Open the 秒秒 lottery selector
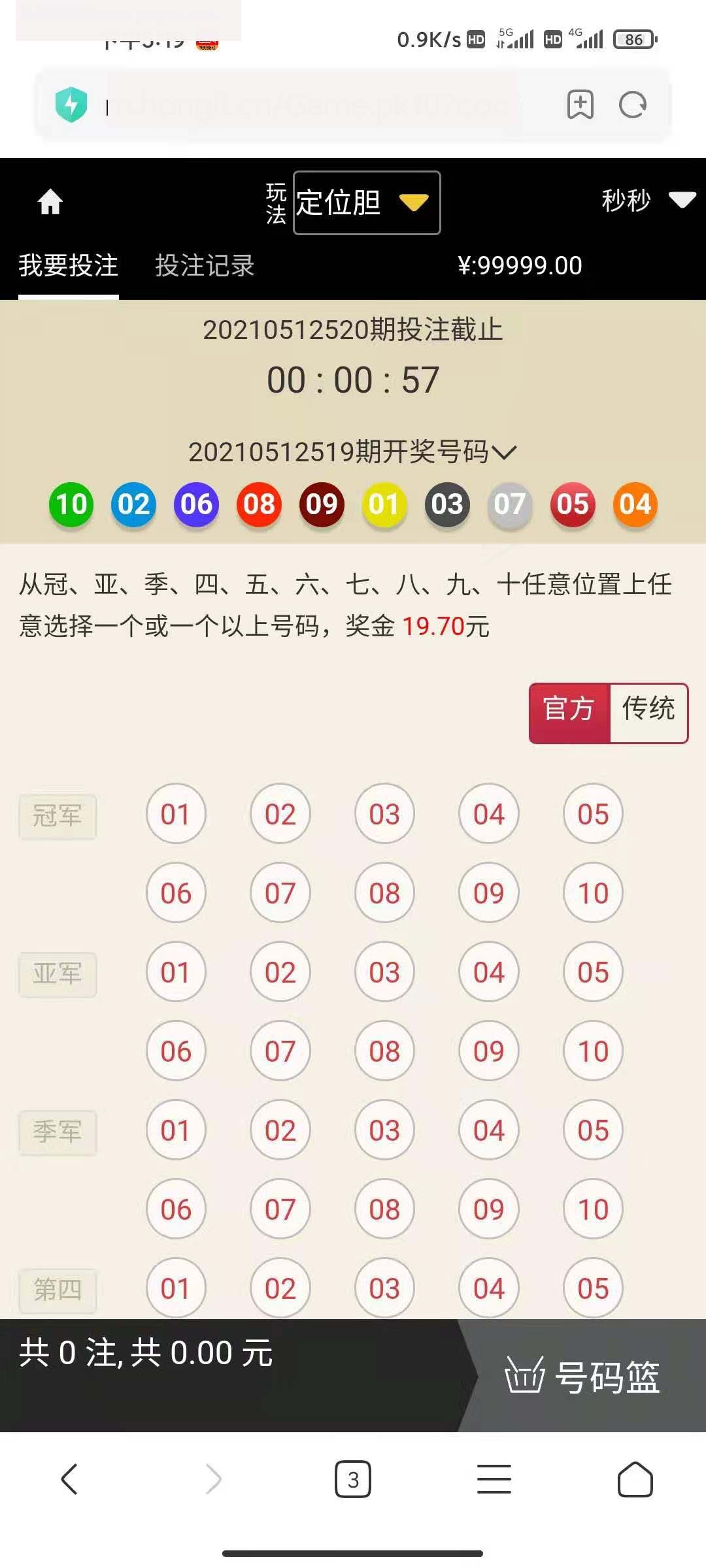Image resolution: width=706 pixels, height=1568 pixels. click(x=647, y=201)
